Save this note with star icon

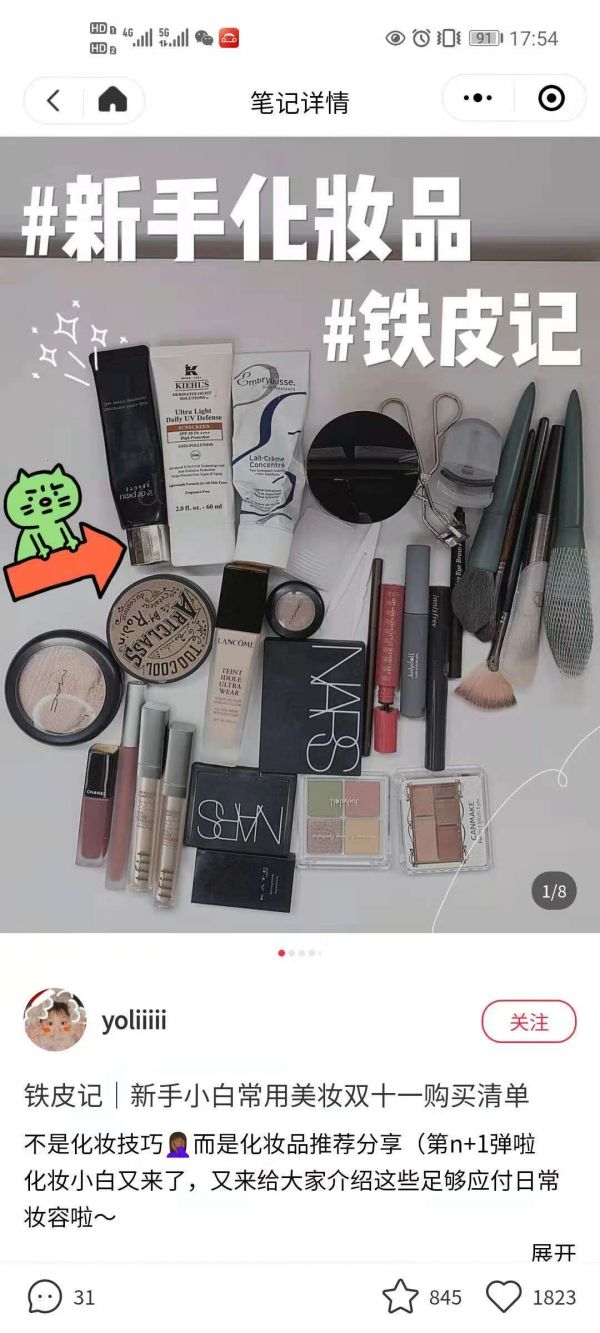(400, 1297)
